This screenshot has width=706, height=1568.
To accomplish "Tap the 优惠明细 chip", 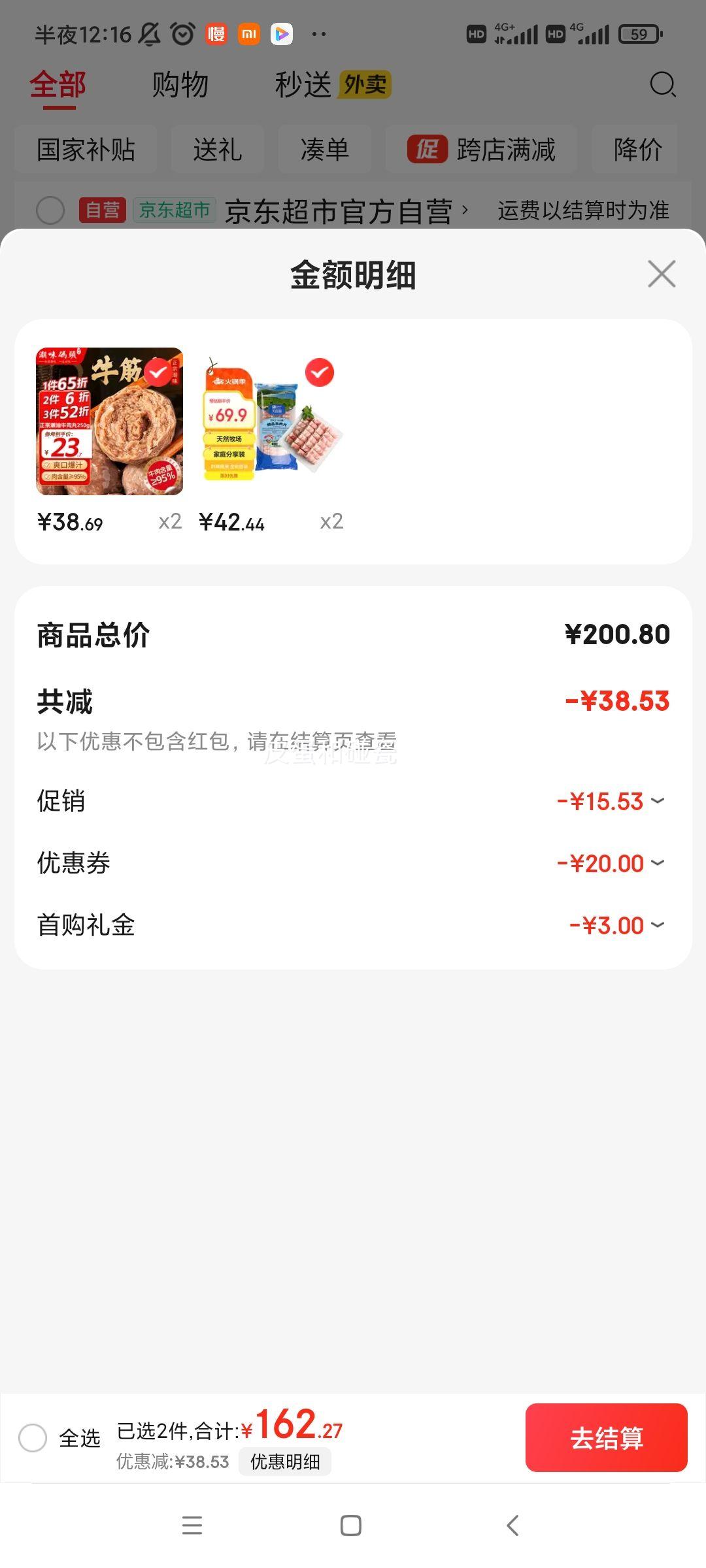I will click(285, 1462).
